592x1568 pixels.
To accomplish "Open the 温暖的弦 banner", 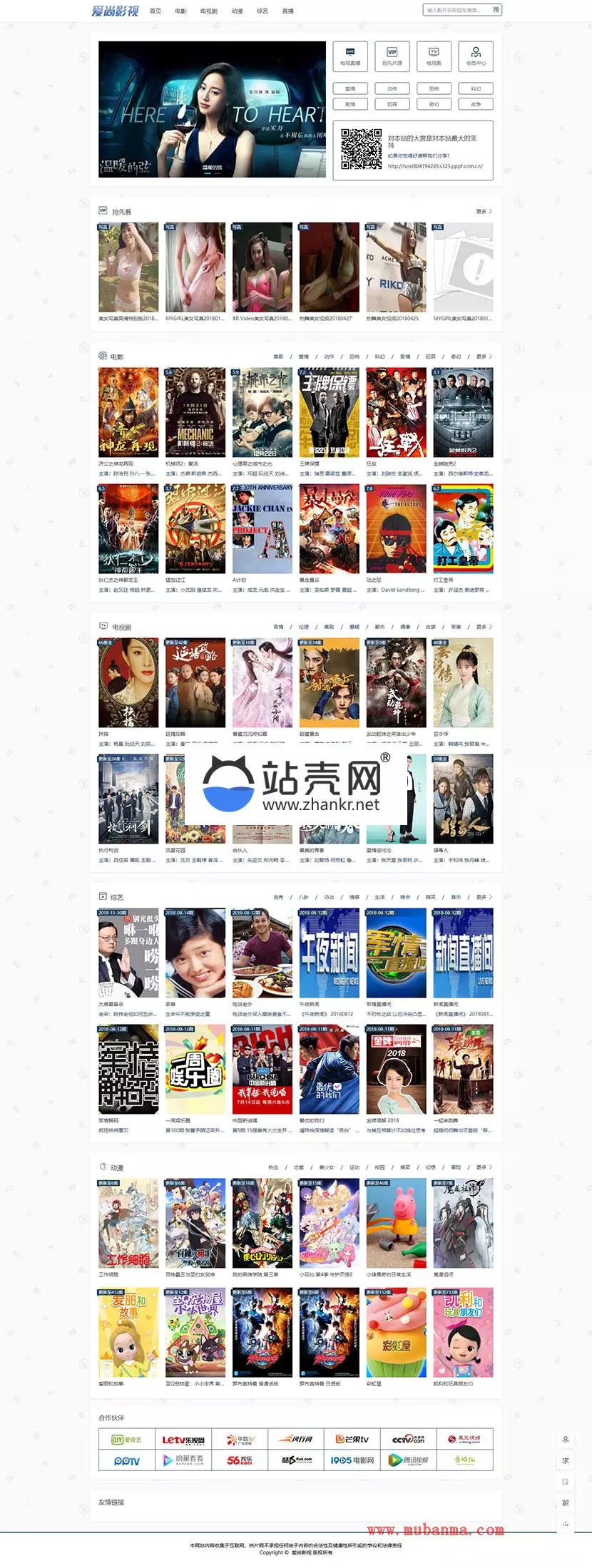I will pos(212,109).
